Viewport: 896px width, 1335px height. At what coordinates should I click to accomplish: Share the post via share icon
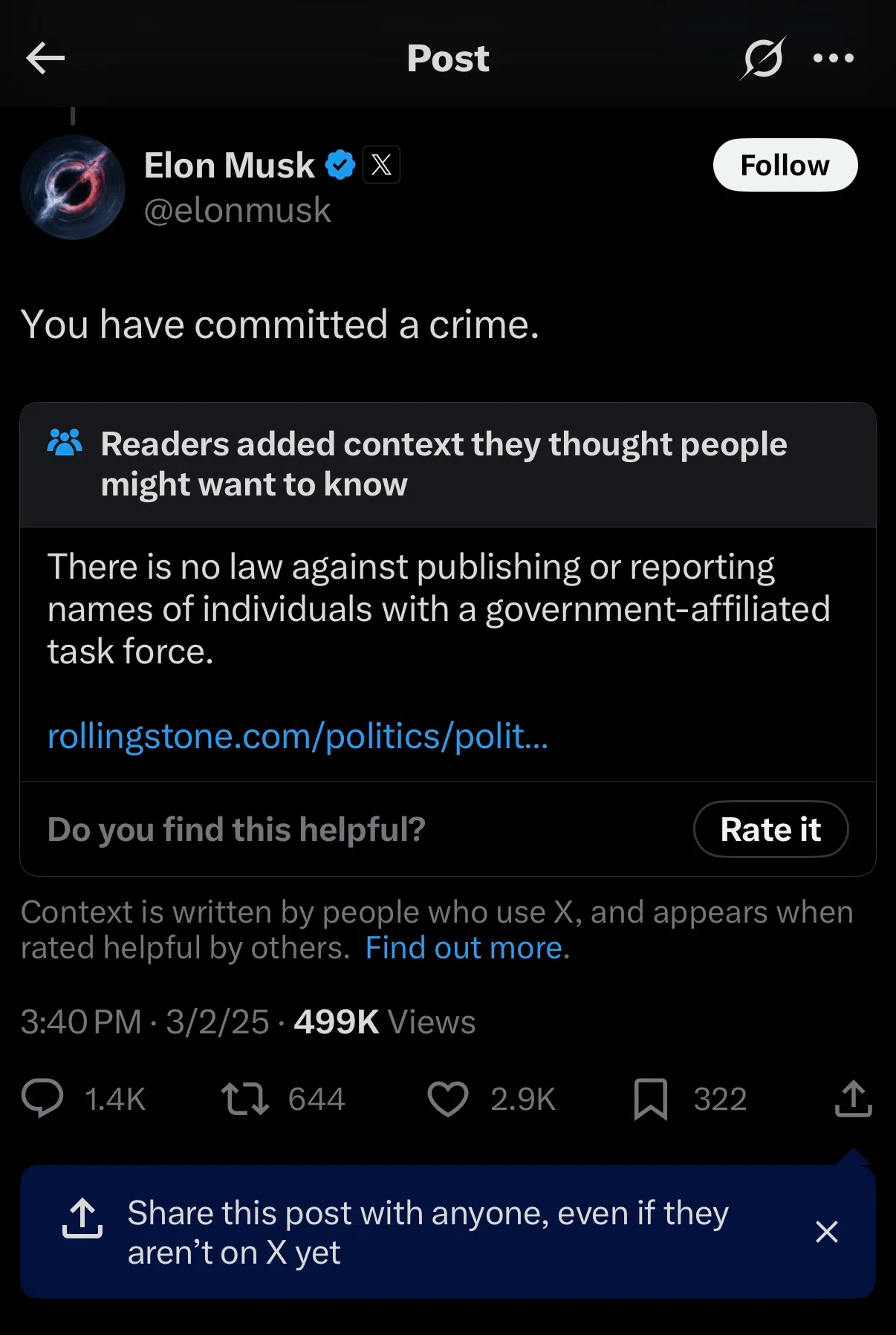tap(853, 1099)
